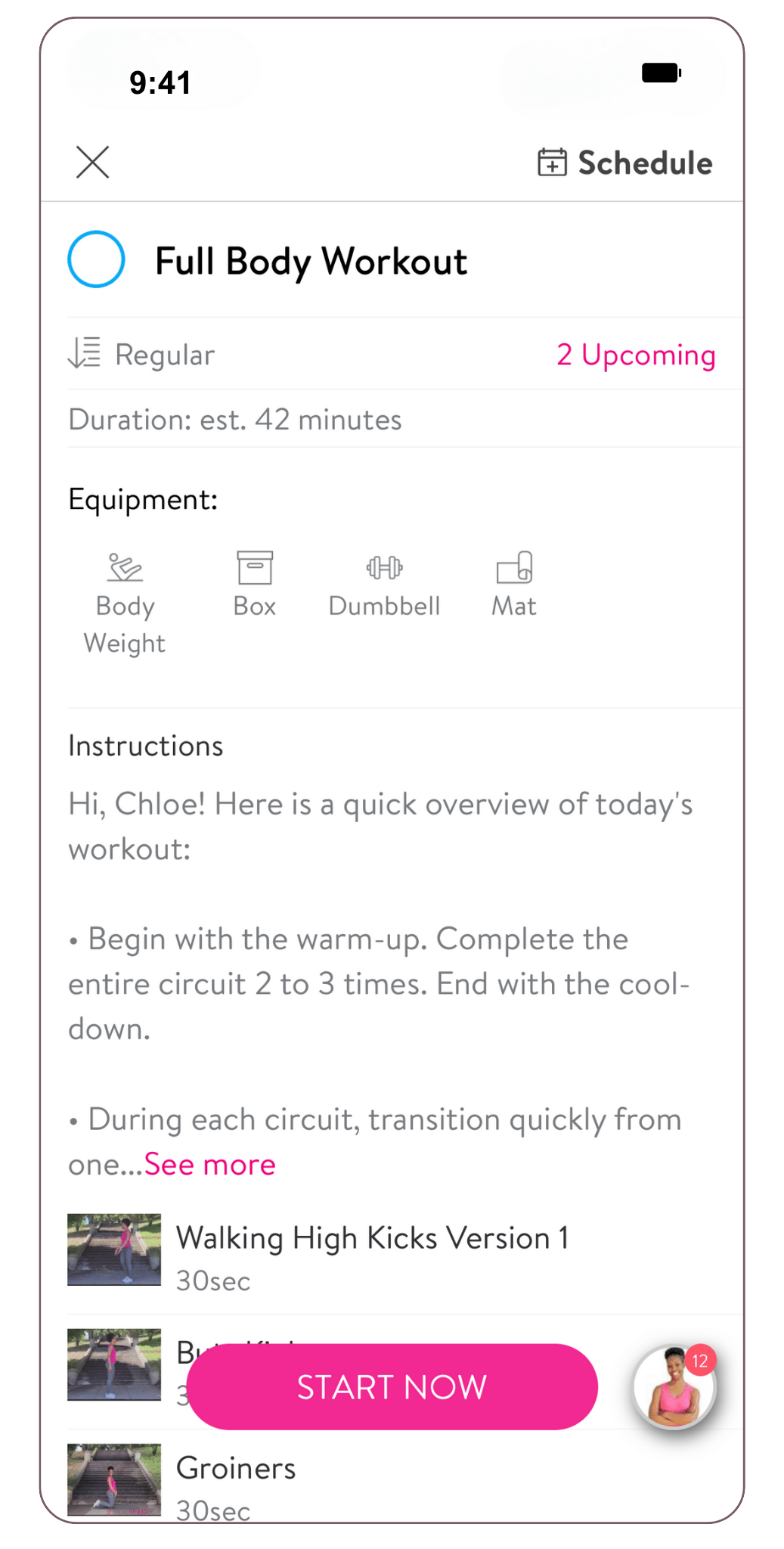This screenshot has height=1549, width=784.
Task: Start the workout now
Action: click(392, 1386)
